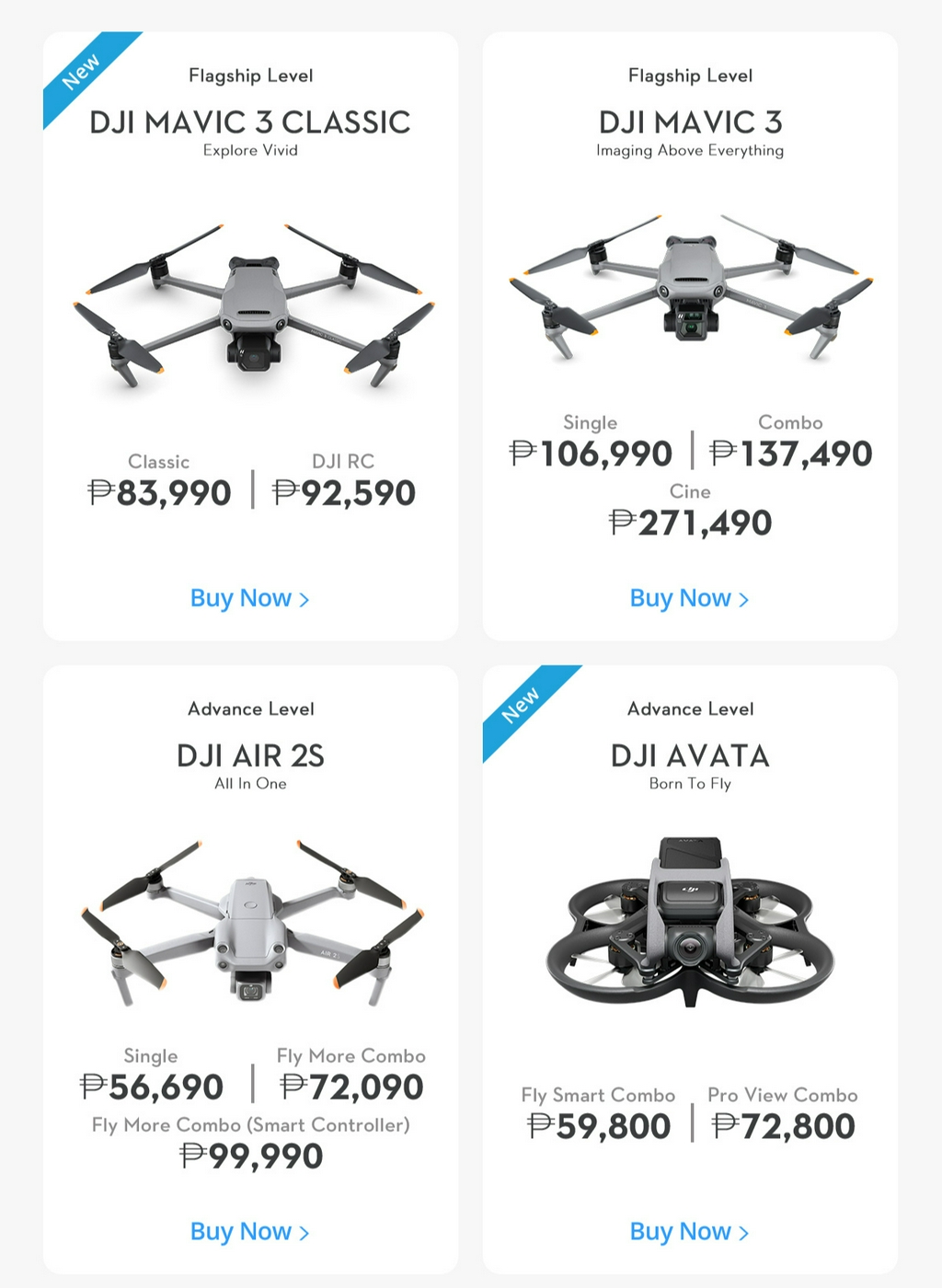This screenshot has width=942, height=1288.
Task: Click the DJI Mavic 3 Classic drone image
Action: click(249, 313)
